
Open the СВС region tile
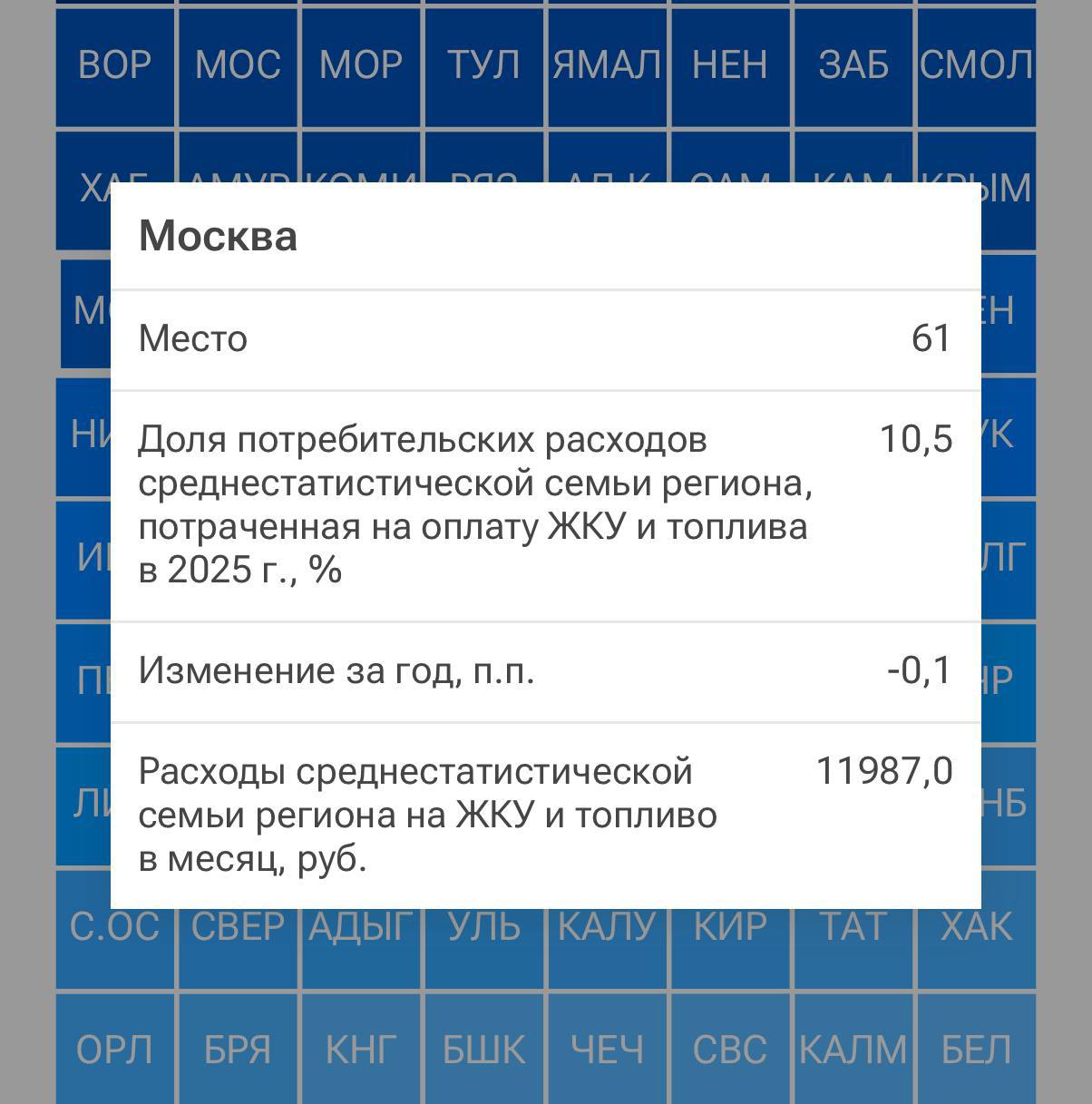(730, 1049)
